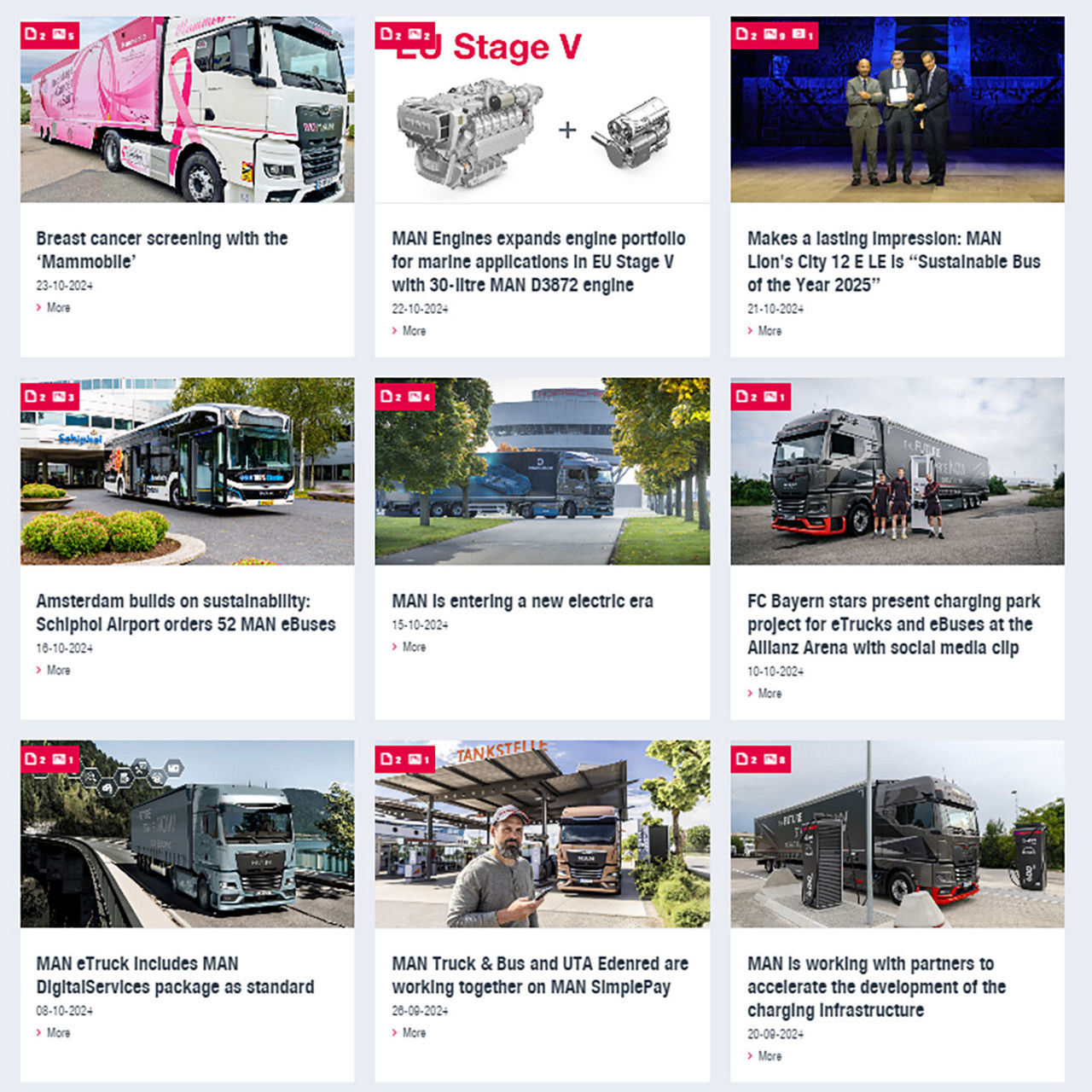The image size is (1092, 1092).
Task: Tap More under the charging infrastructure article
Action: click(770, 1056)
